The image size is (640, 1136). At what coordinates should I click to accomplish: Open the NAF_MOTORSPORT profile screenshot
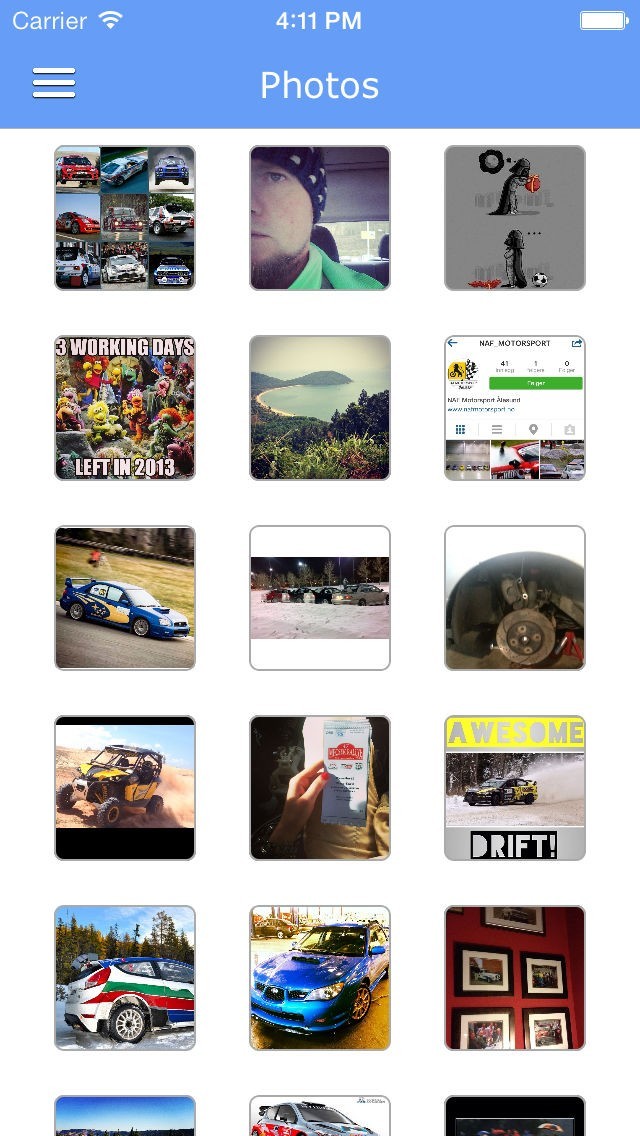pos(515,408)
